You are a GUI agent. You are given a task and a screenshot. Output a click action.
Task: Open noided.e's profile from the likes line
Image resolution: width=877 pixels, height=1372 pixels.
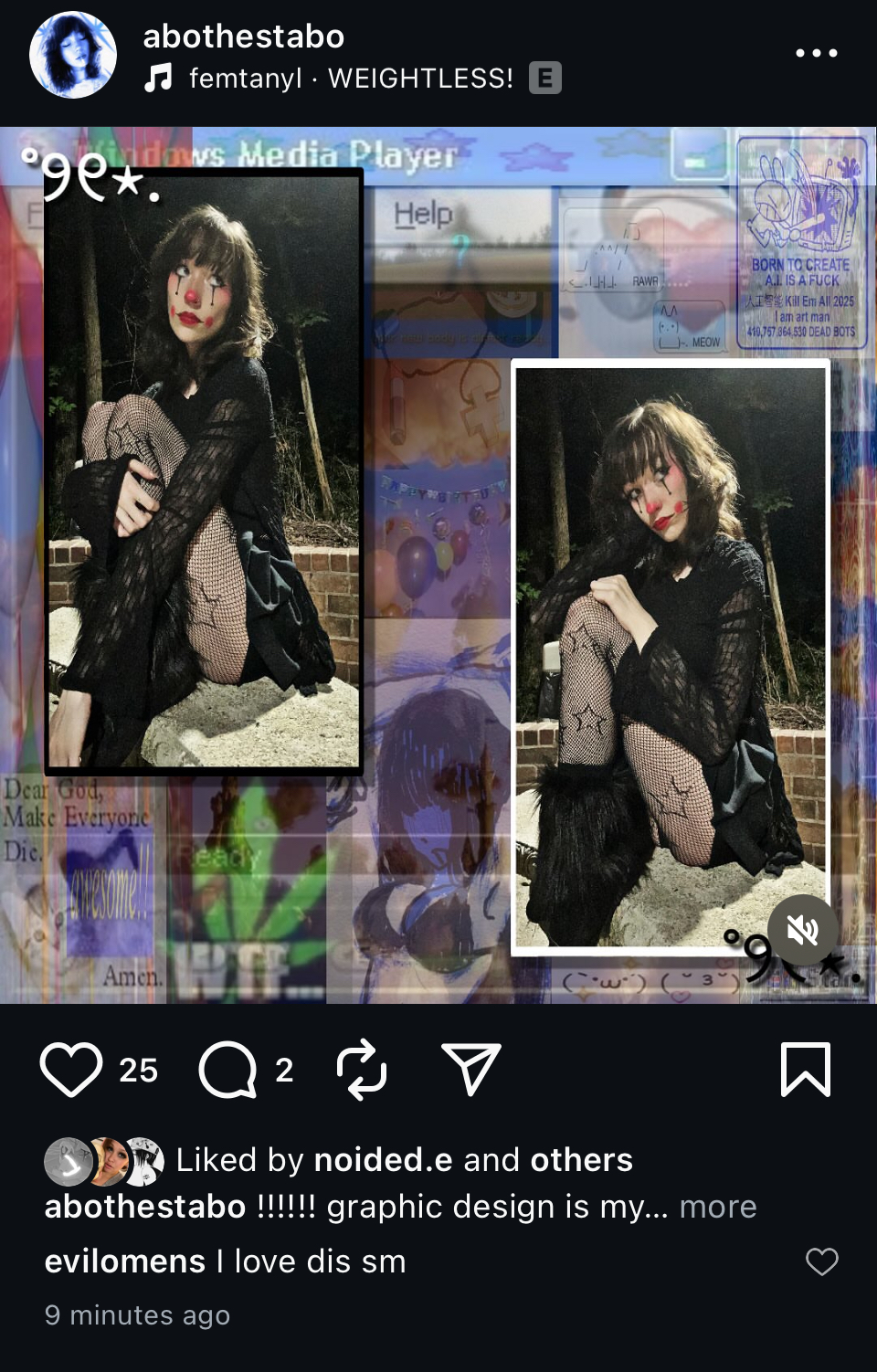point(383,1159)
